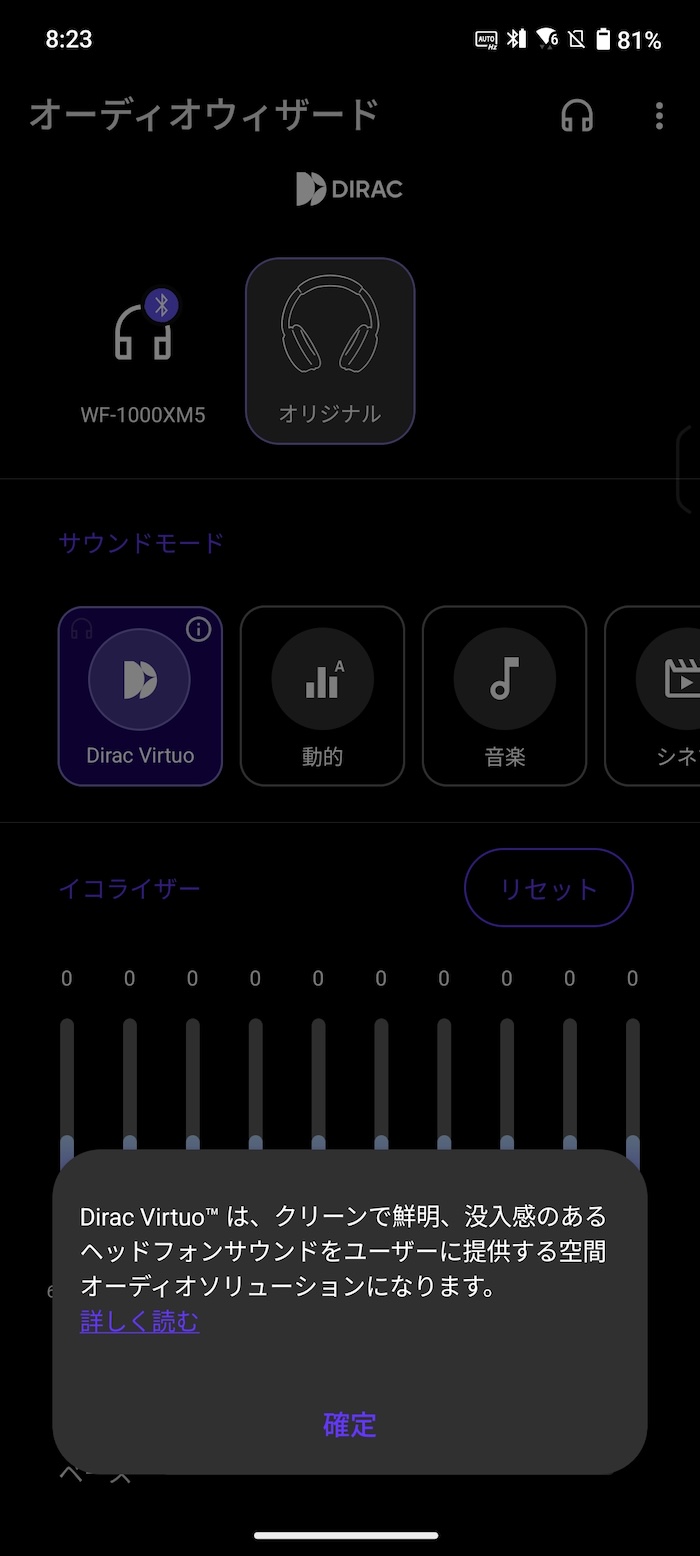Open the headphone icon in app bar
Screen dimensions: 700x1556
point(577,116)
